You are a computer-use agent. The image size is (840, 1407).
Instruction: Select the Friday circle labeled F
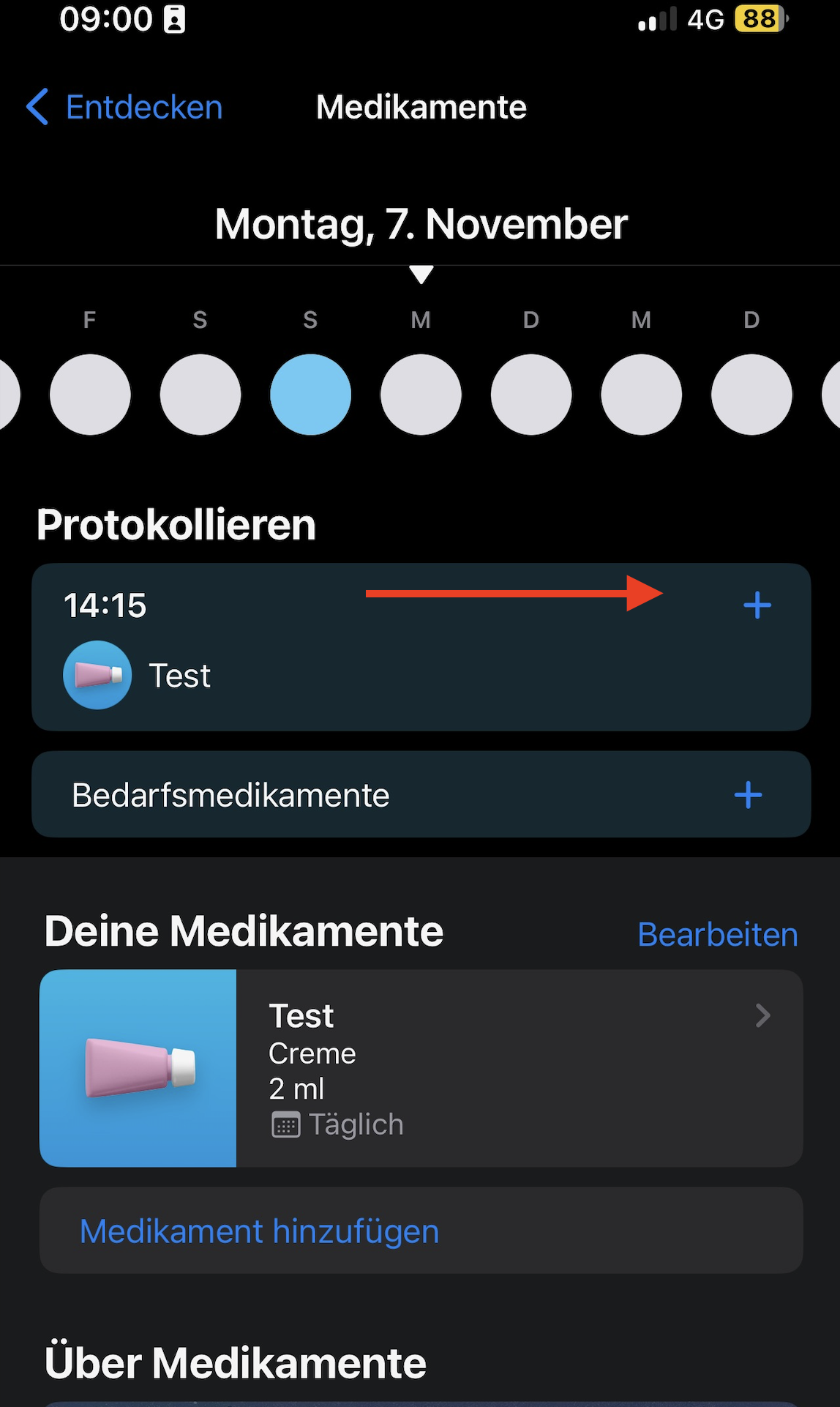(90, 395)
